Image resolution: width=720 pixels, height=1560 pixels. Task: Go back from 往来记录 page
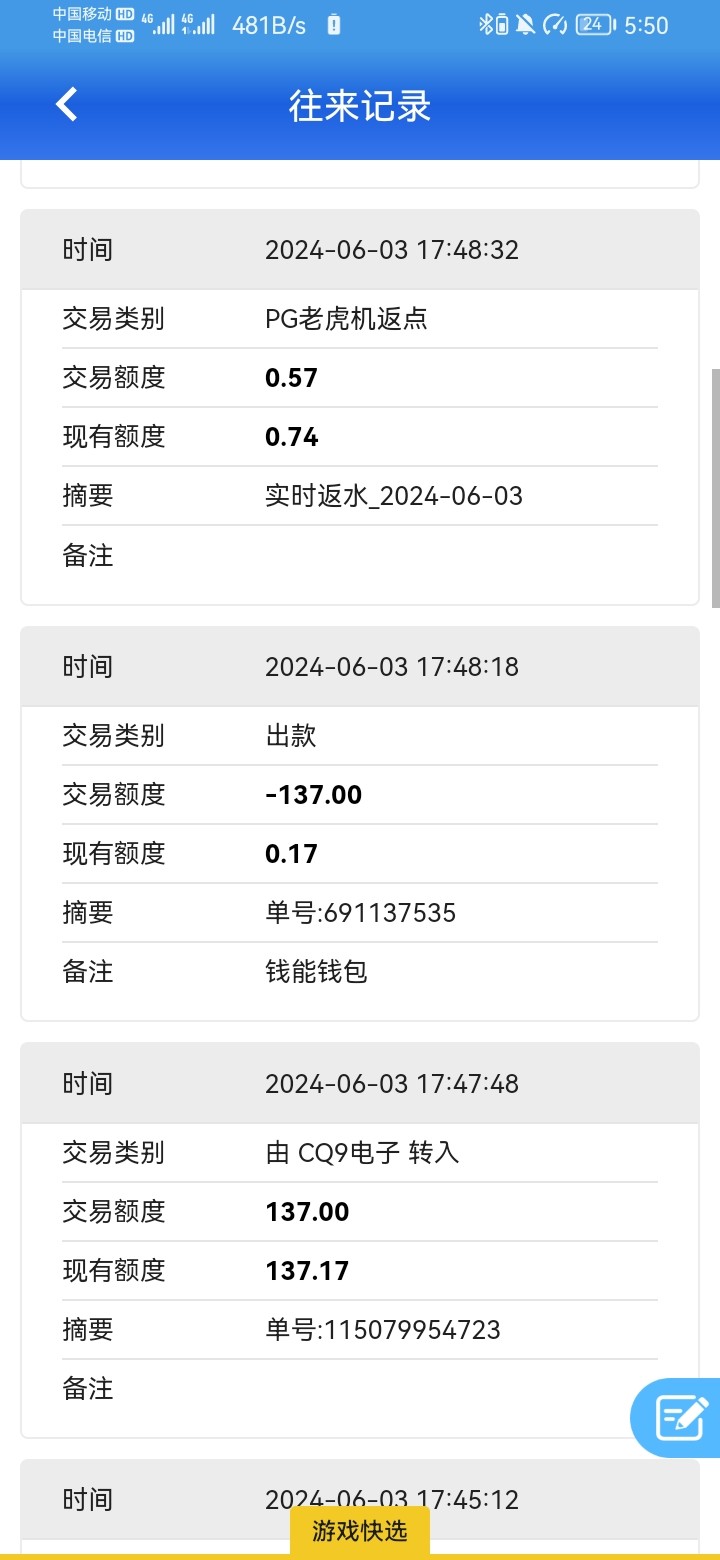coord(66,104)
